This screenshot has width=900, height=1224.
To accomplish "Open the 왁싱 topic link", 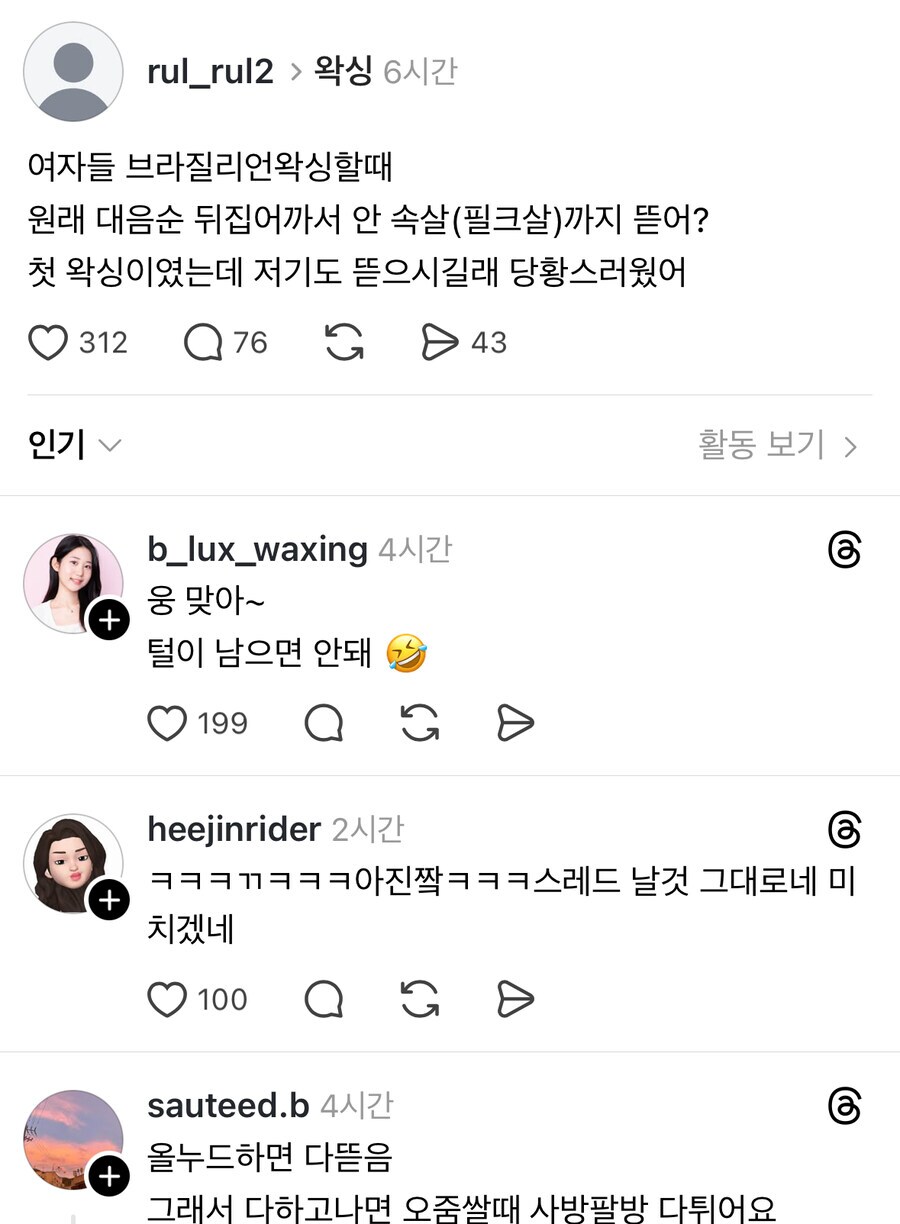I will point(345,70).
